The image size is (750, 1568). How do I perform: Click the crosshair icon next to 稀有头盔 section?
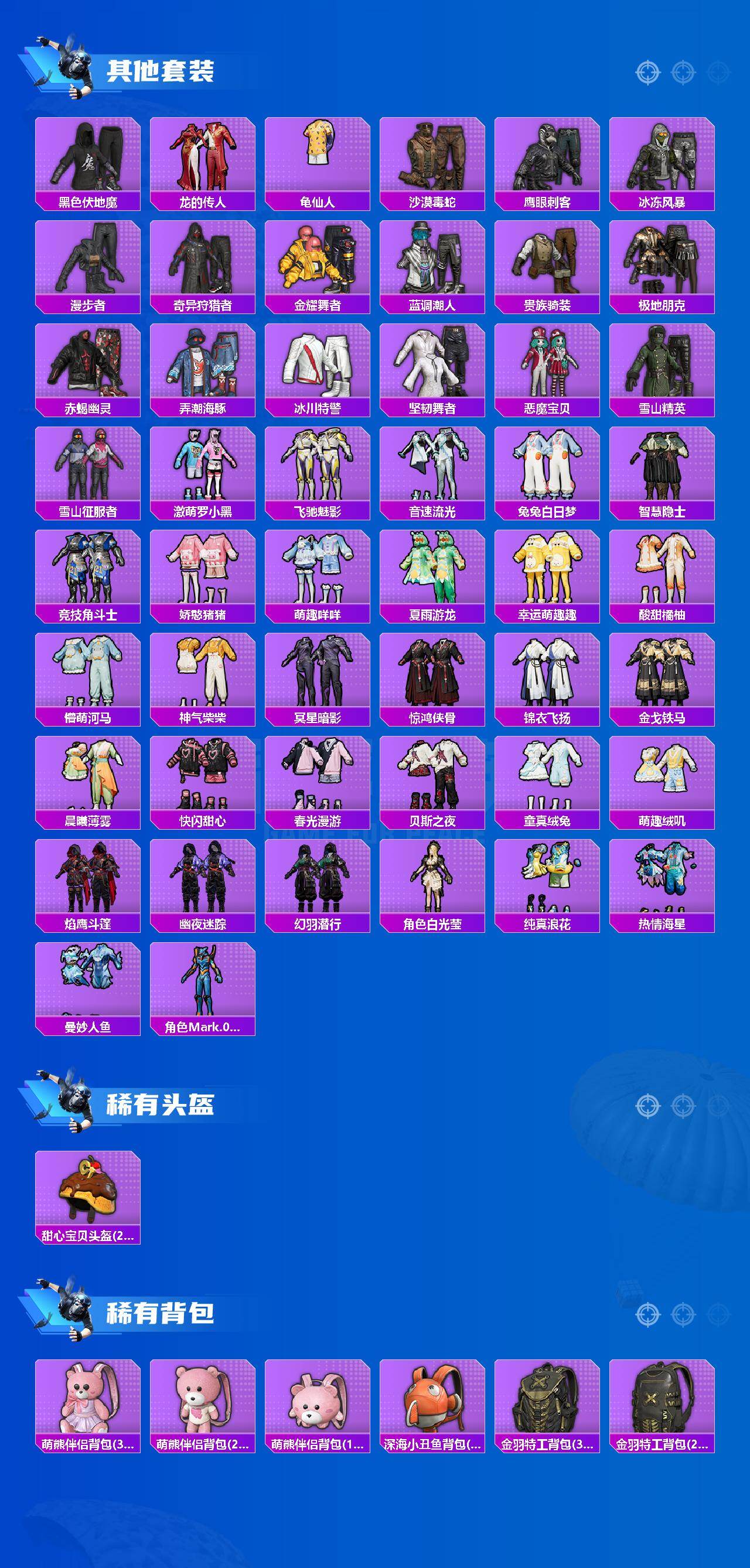pyautogui.click(x=648, y=1107)
